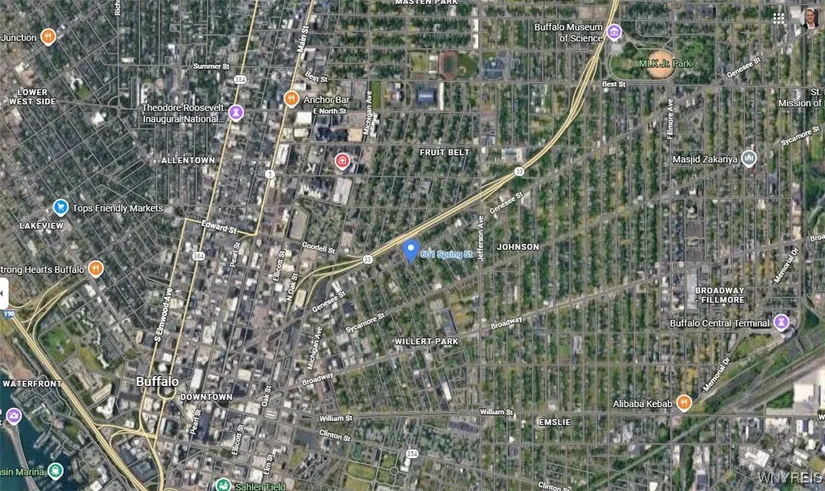This screenshot has height=491, width=825.
Task: Open the Strong Hearts Buffalo restaurant marker
Action: coord(95,269)
